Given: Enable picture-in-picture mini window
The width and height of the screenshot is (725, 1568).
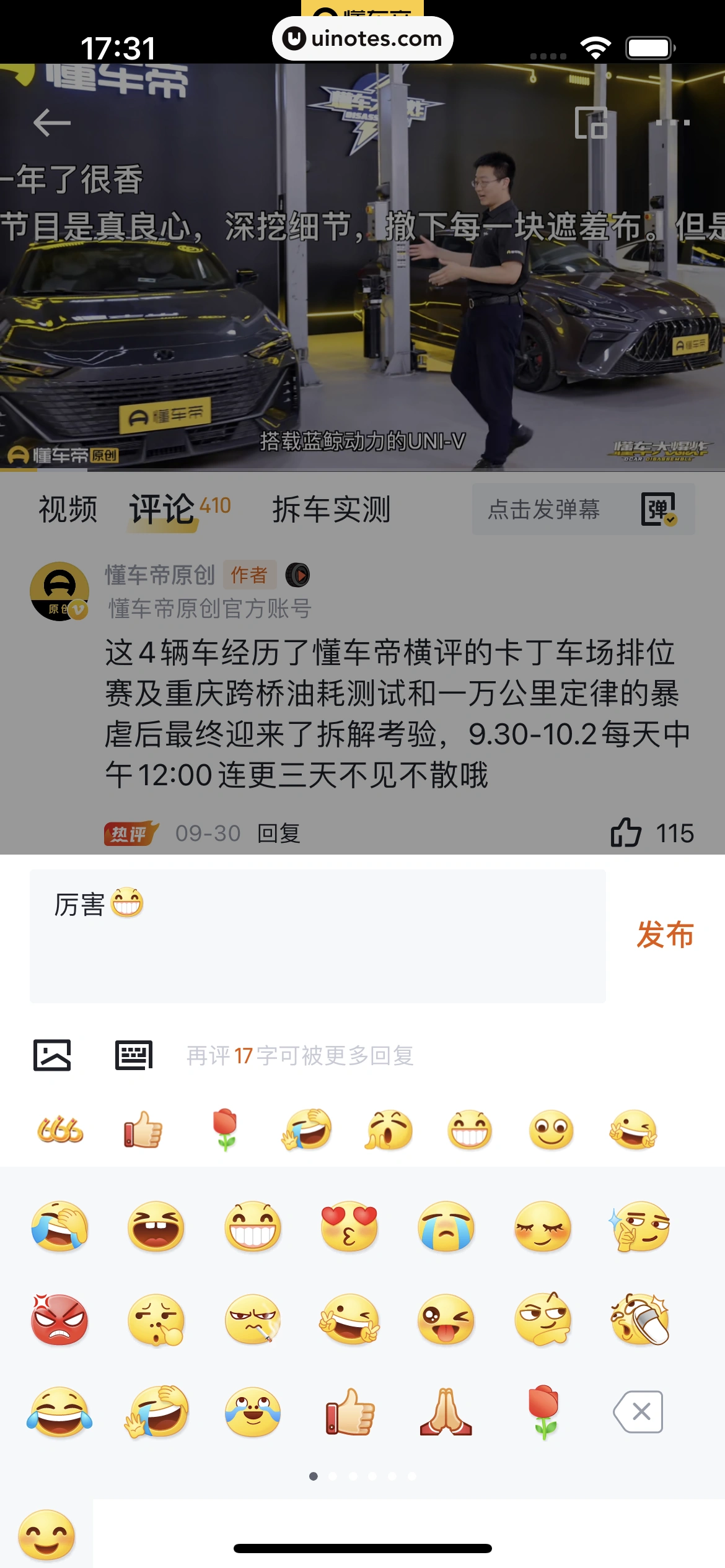Looking at the screenshot, I should pyautogui.click(x=591, y=123).
